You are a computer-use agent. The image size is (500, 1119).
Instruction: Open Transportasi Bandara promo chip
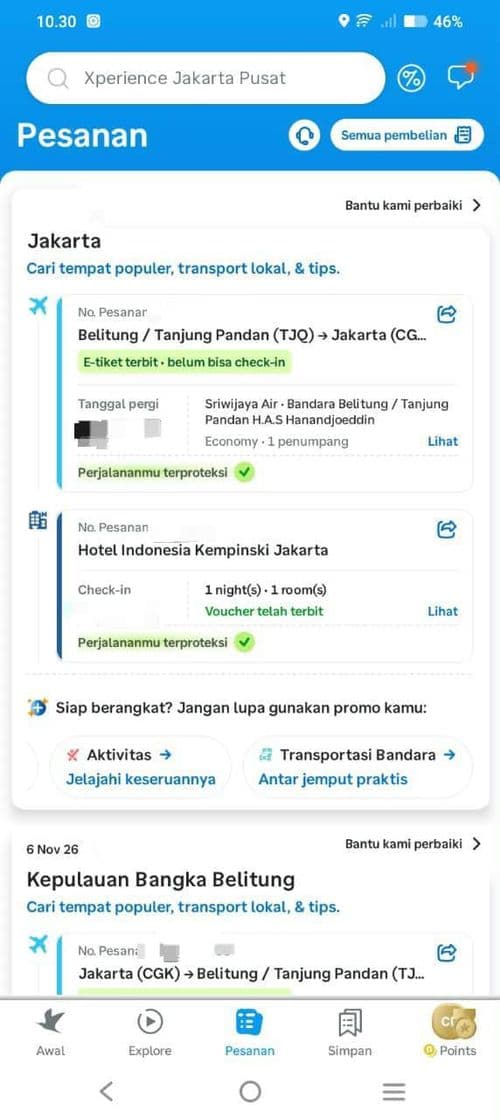357,766
